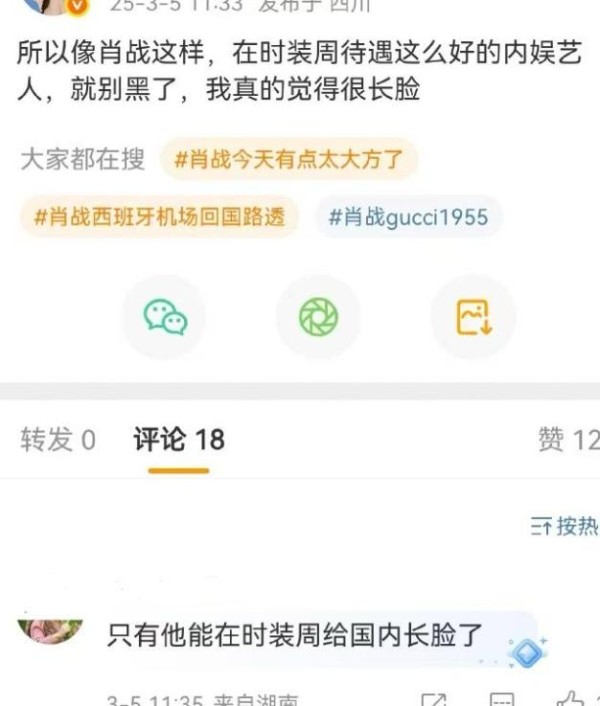Reply to the comment from 湖南

point(503,700)
